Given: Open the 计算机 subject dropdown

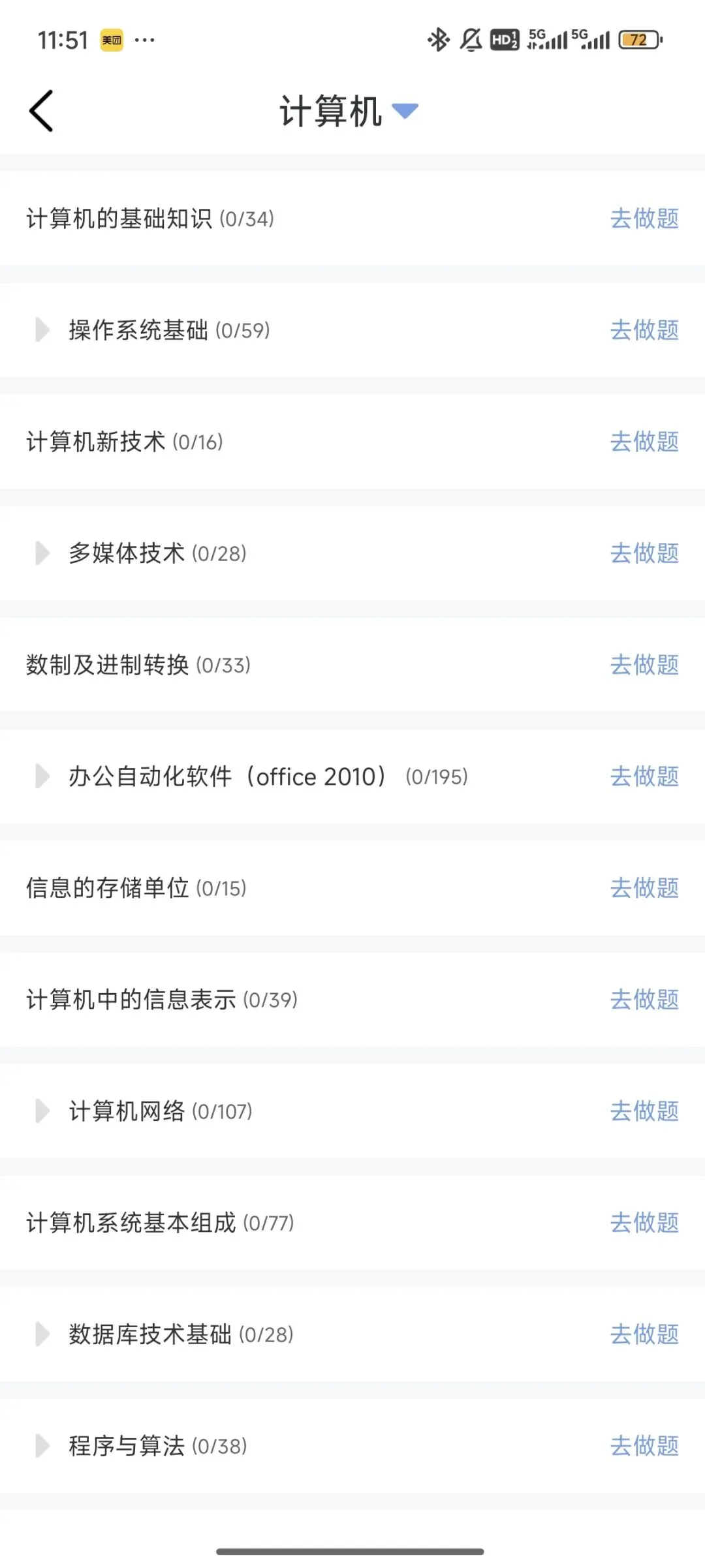Looking at the screenshot, I should click(405, 111).
